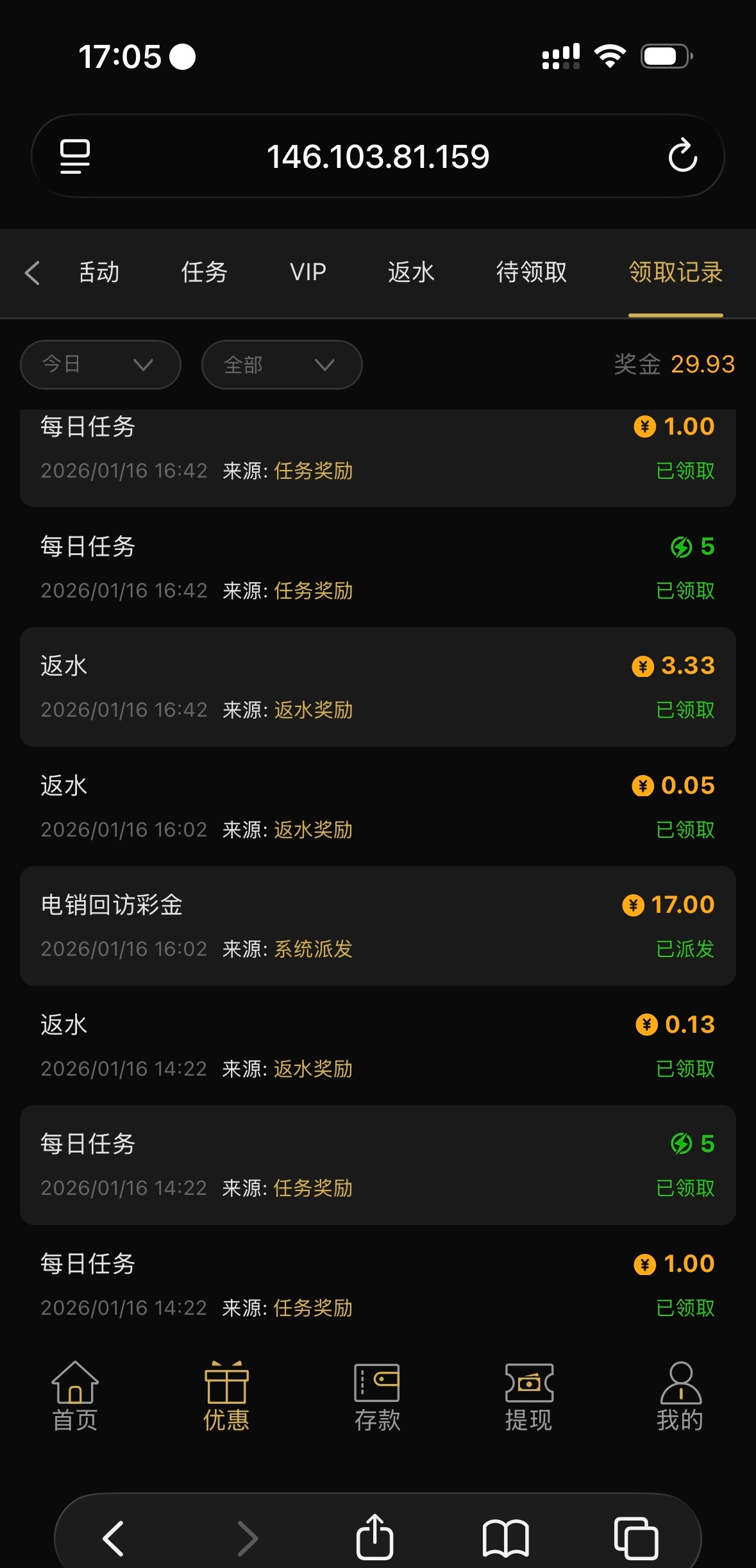Switch to the 我的 profile tab
Screen dimensions: 756x1568
pos(680,1396)
